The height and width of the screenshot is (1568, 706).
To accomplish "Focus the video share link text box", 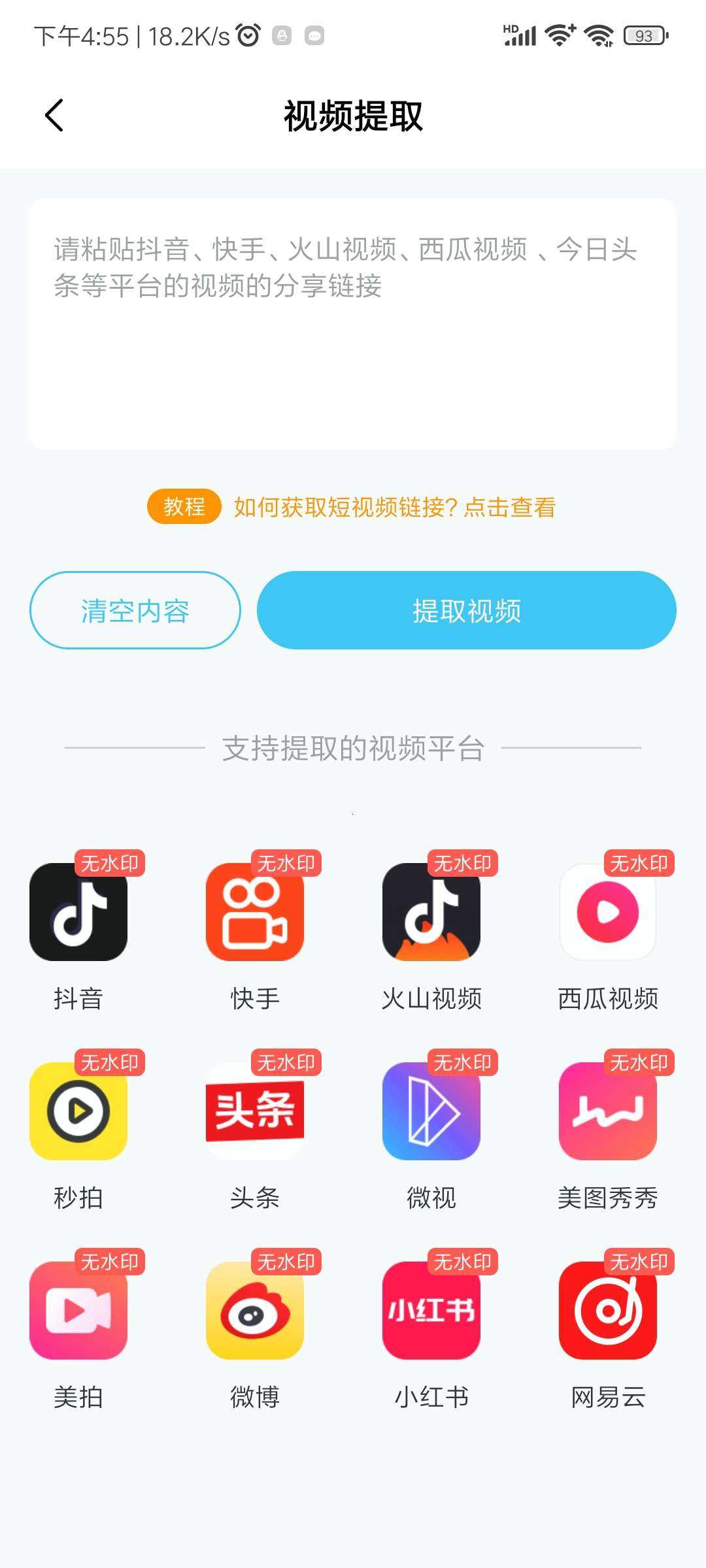I will (x=353, y=324).
